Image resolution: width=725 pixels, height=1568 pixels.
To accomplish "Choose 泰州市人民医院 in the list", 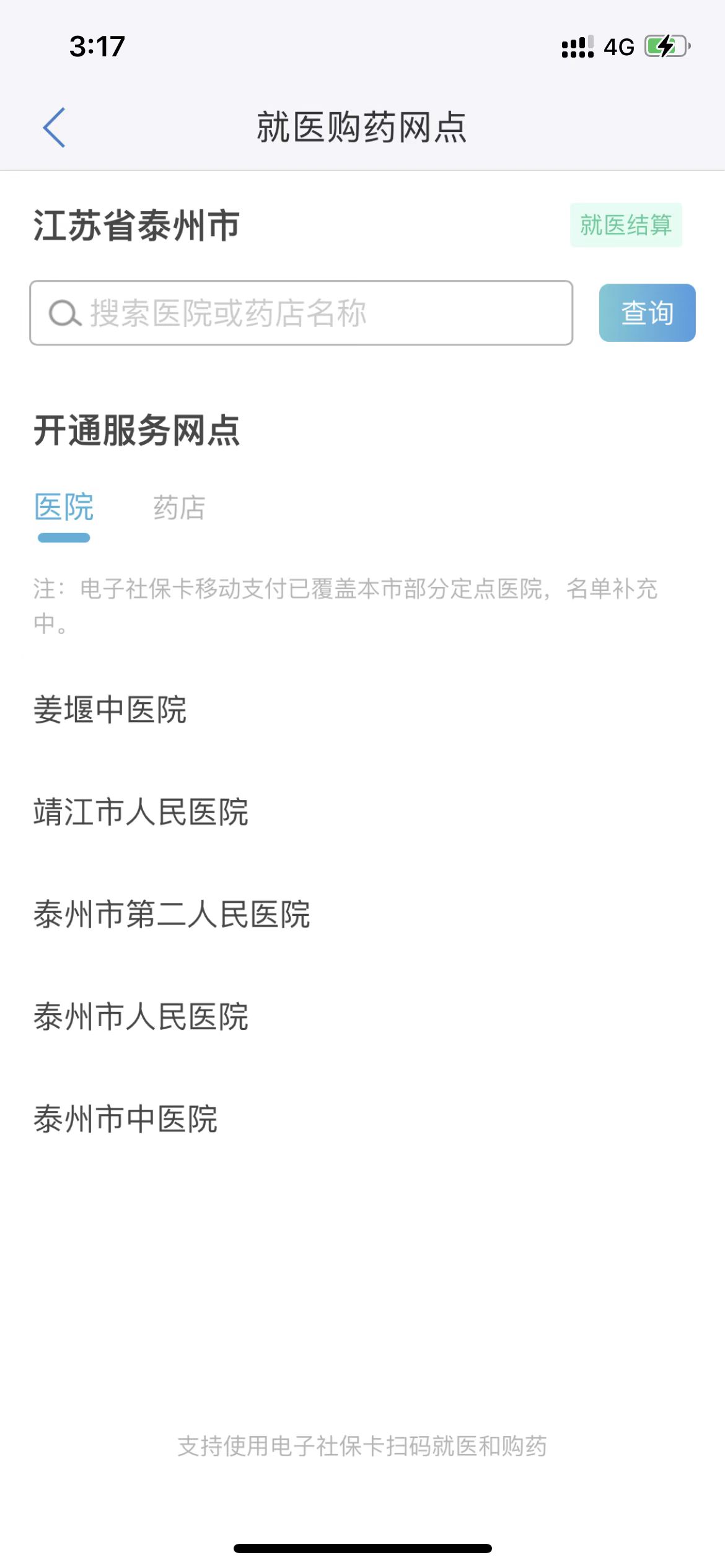I will point(141,1017).
